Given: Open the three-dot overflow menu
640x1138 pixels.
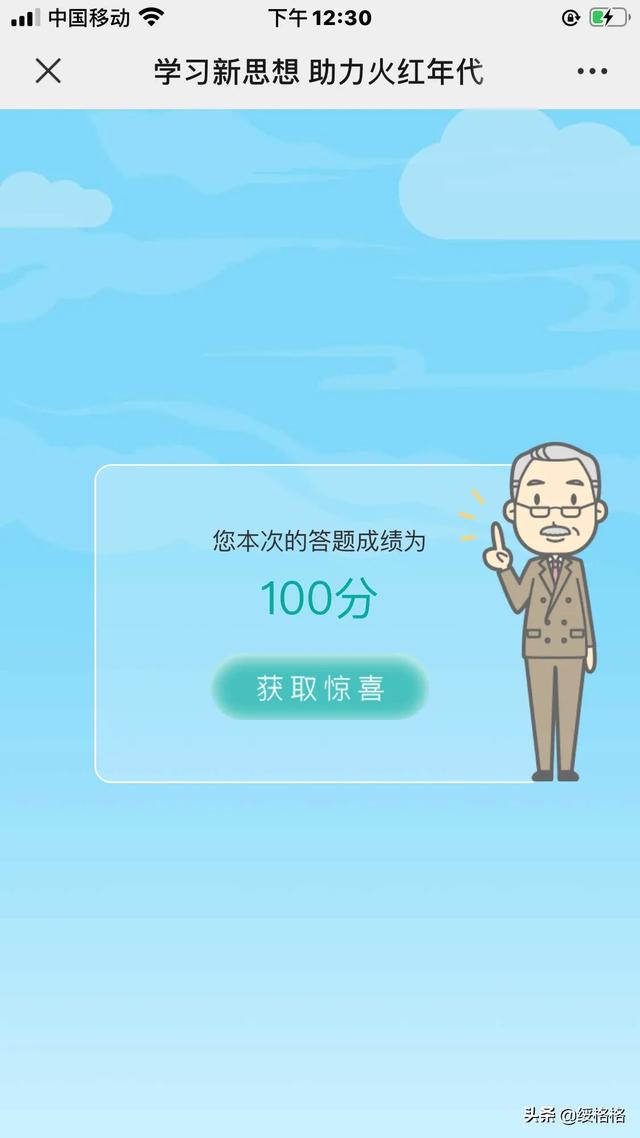Looking at the screenshot, I should pyautogui.click(x=592, y=71).
